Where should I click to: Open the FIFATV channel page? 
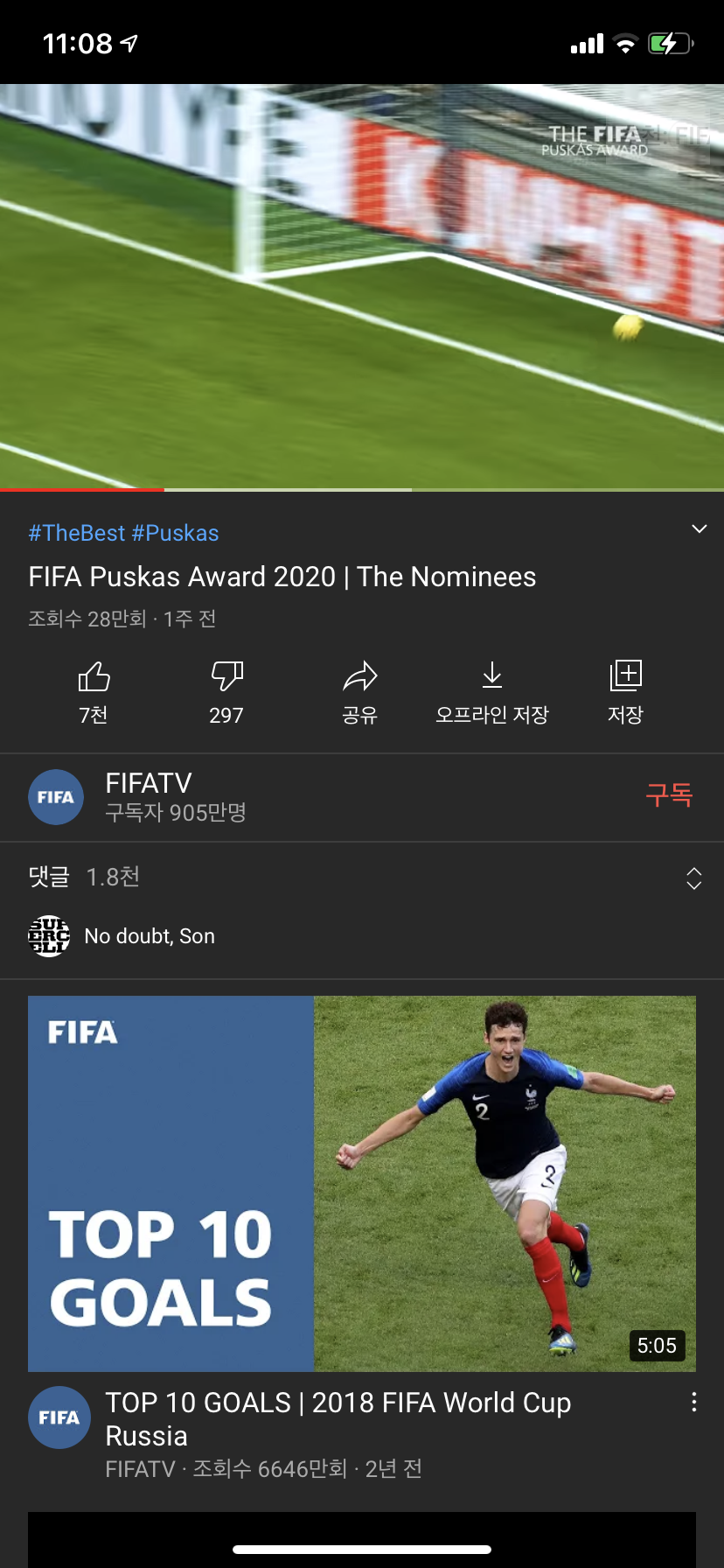pos(149,796)
